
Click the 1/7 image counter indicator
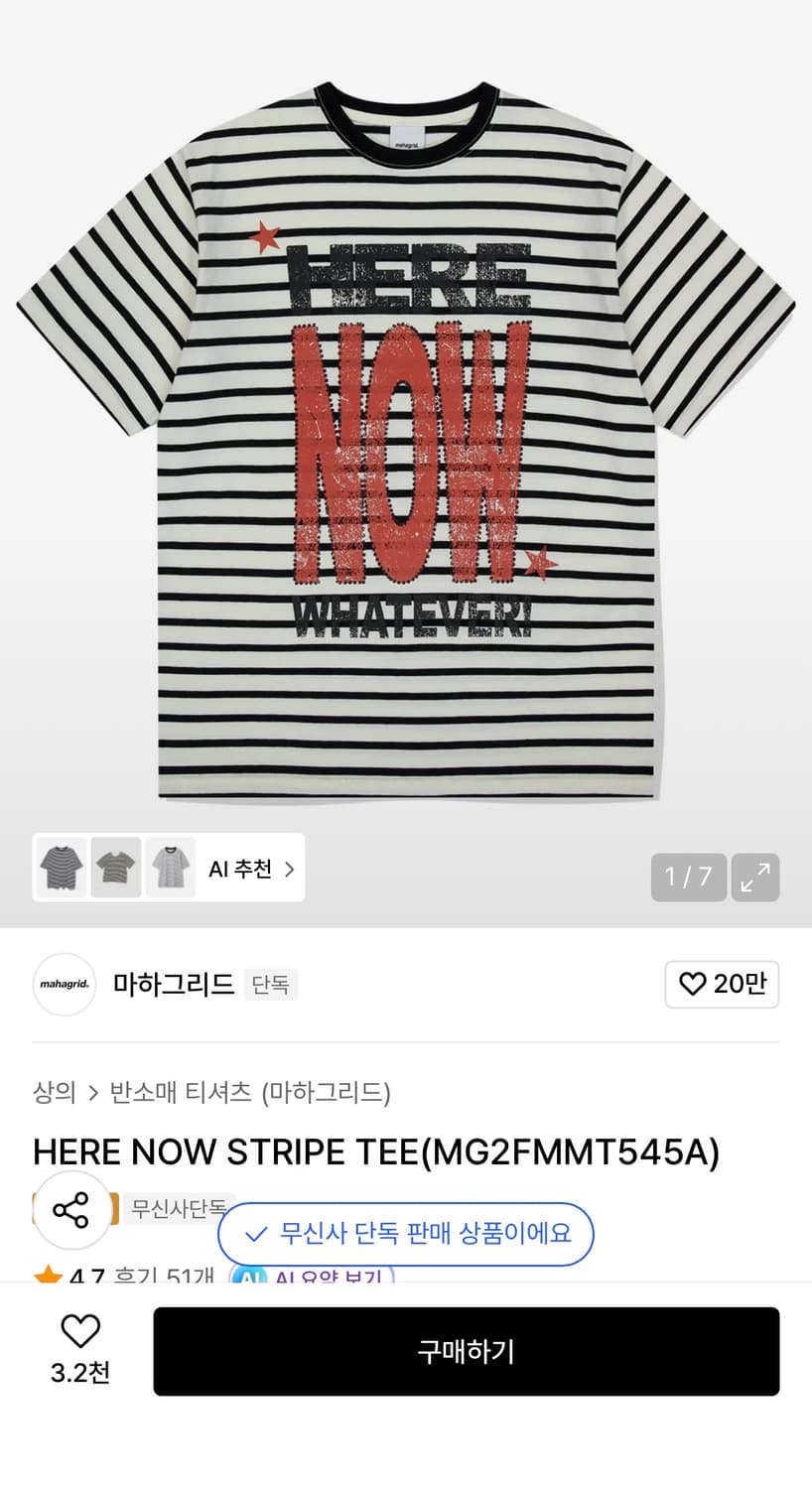tap(688, 878)
